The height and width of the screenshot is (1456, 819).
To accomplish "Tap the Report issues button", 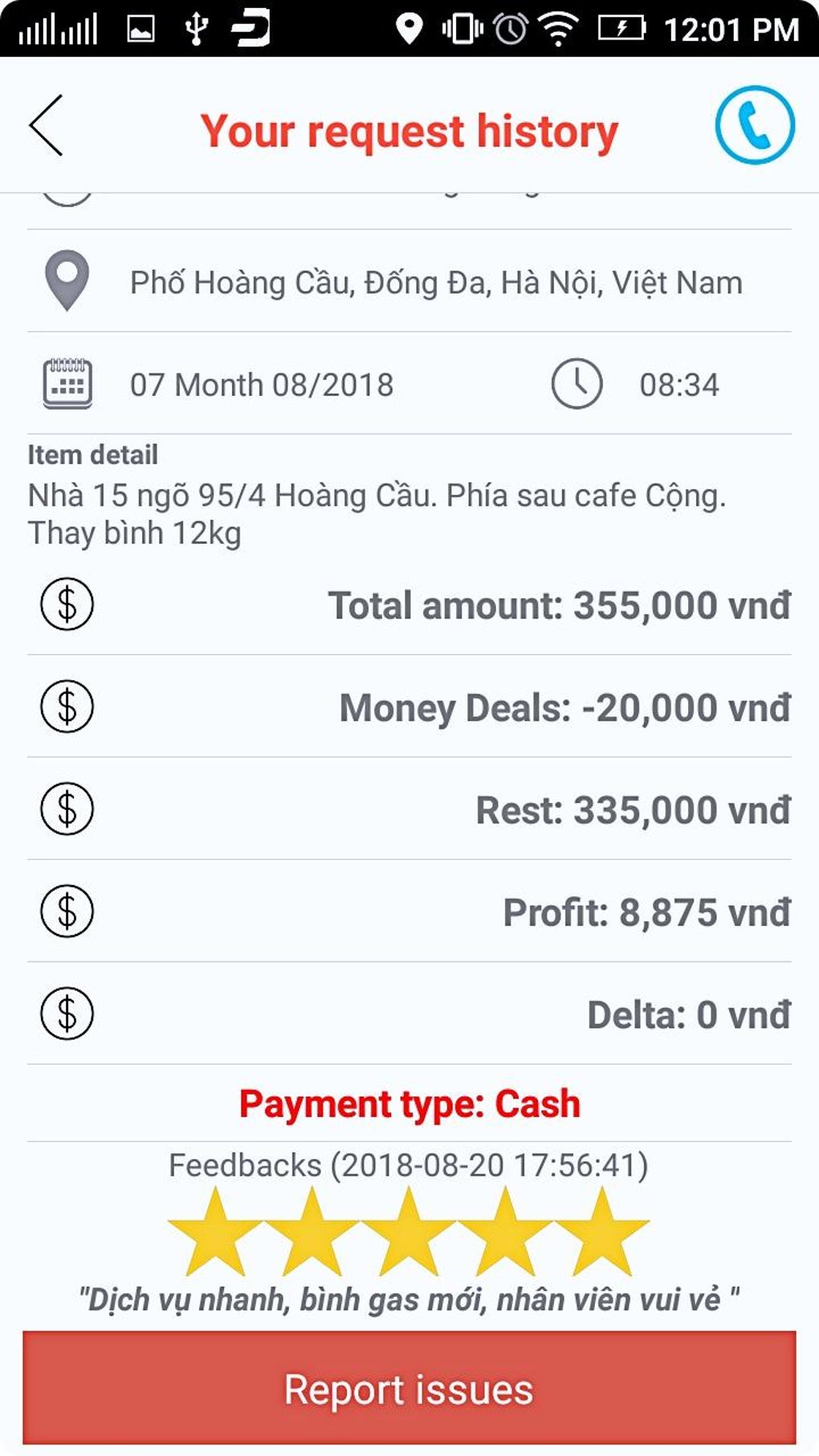I will (x=409, y=1389).
